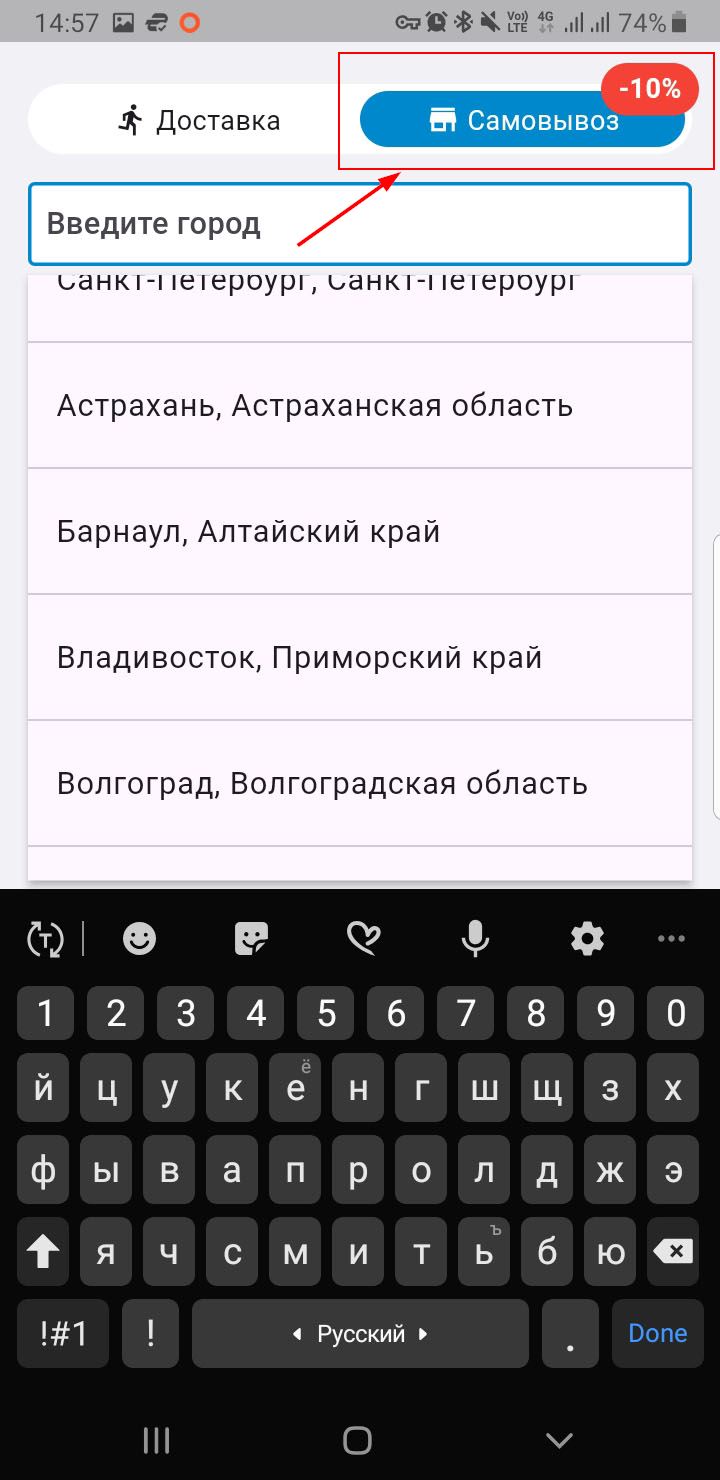
Task: Select Барнаул, Алтайский край from city list
Action: [x=360, y=531]
